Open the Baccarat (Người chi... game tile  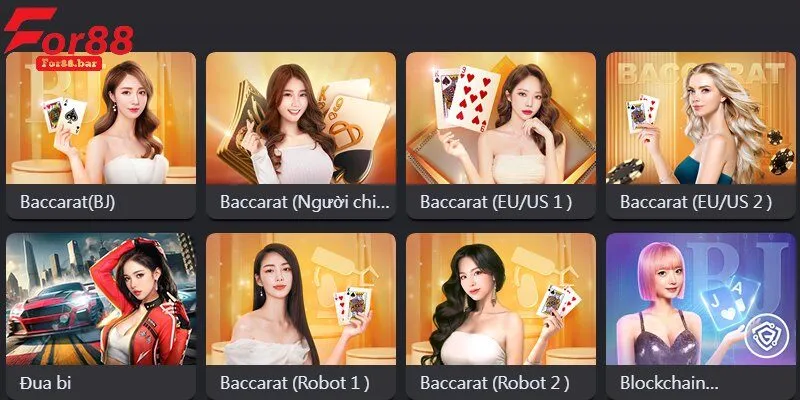[300, 135]
